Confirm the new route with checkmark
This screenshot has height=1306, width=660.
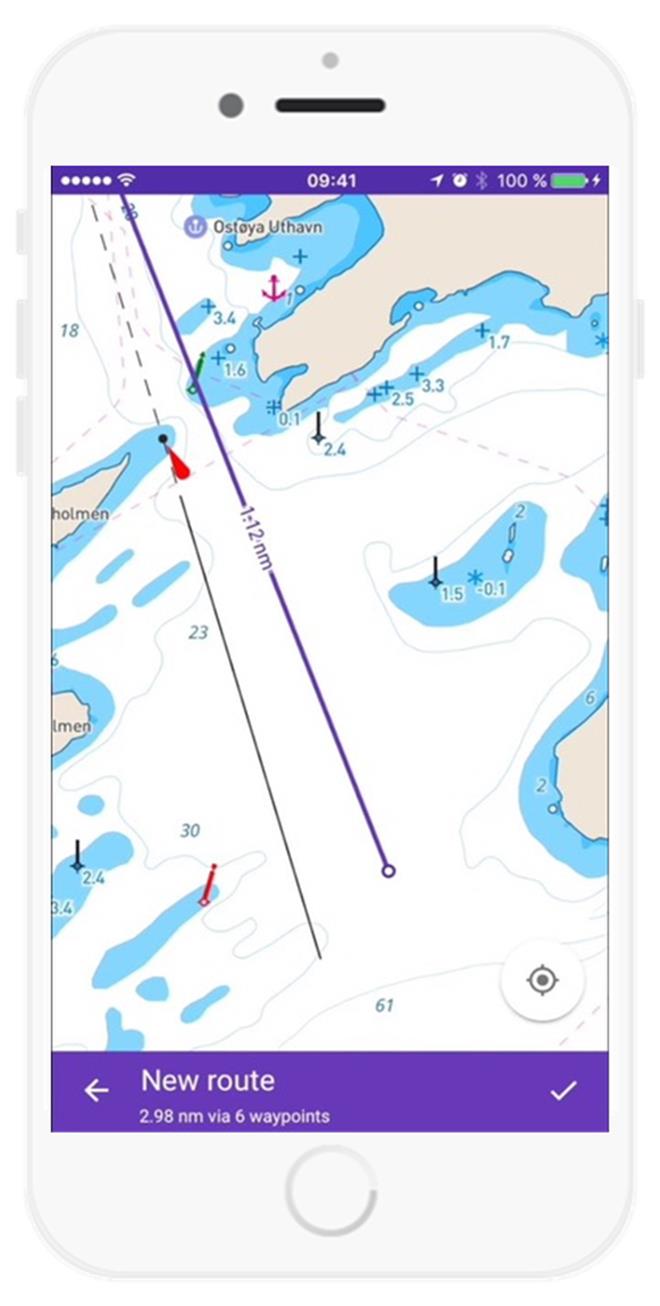tap(564, 1090)
